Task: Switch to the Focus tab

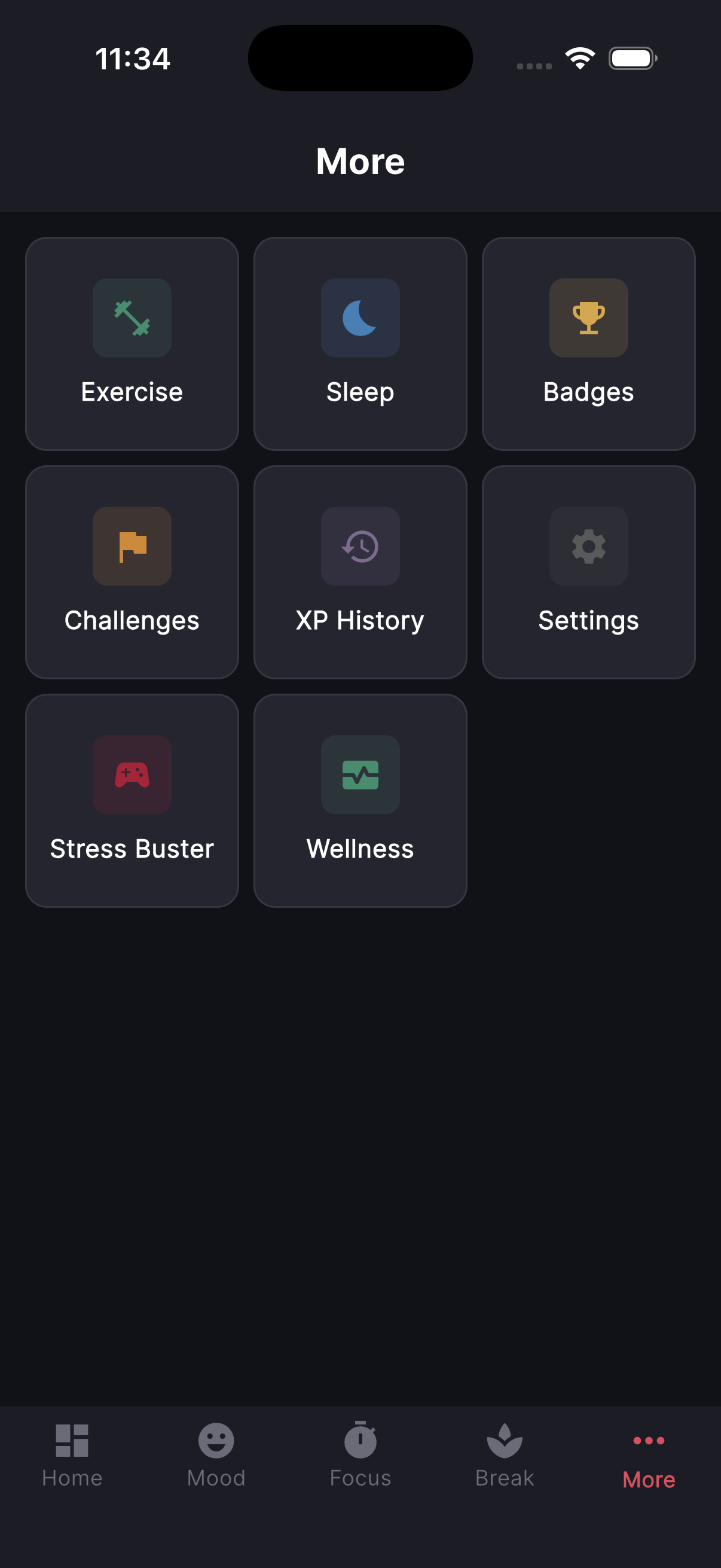Action: [360, 1456]
